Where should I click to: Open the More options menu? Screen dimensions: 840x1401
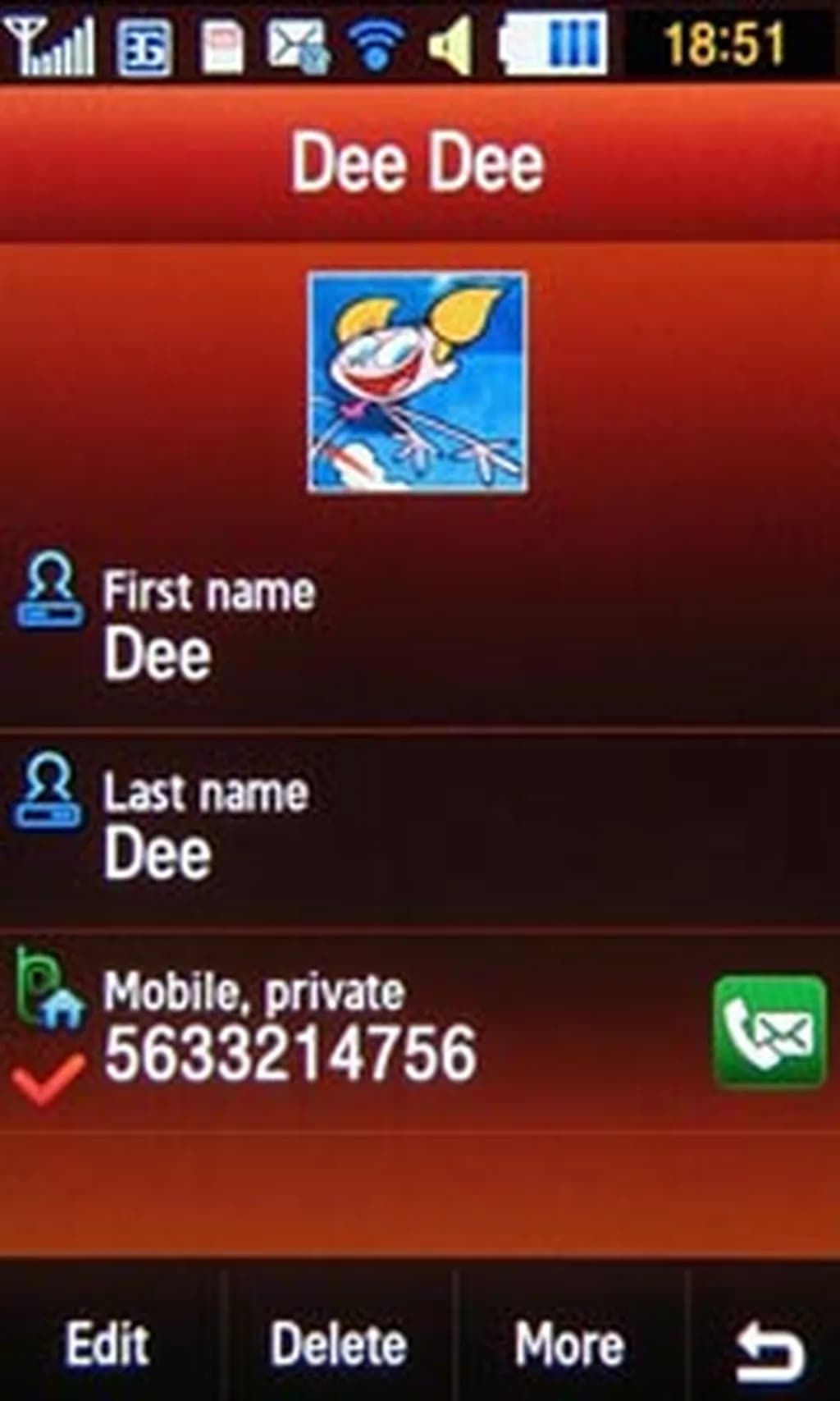pos(569,1344)
